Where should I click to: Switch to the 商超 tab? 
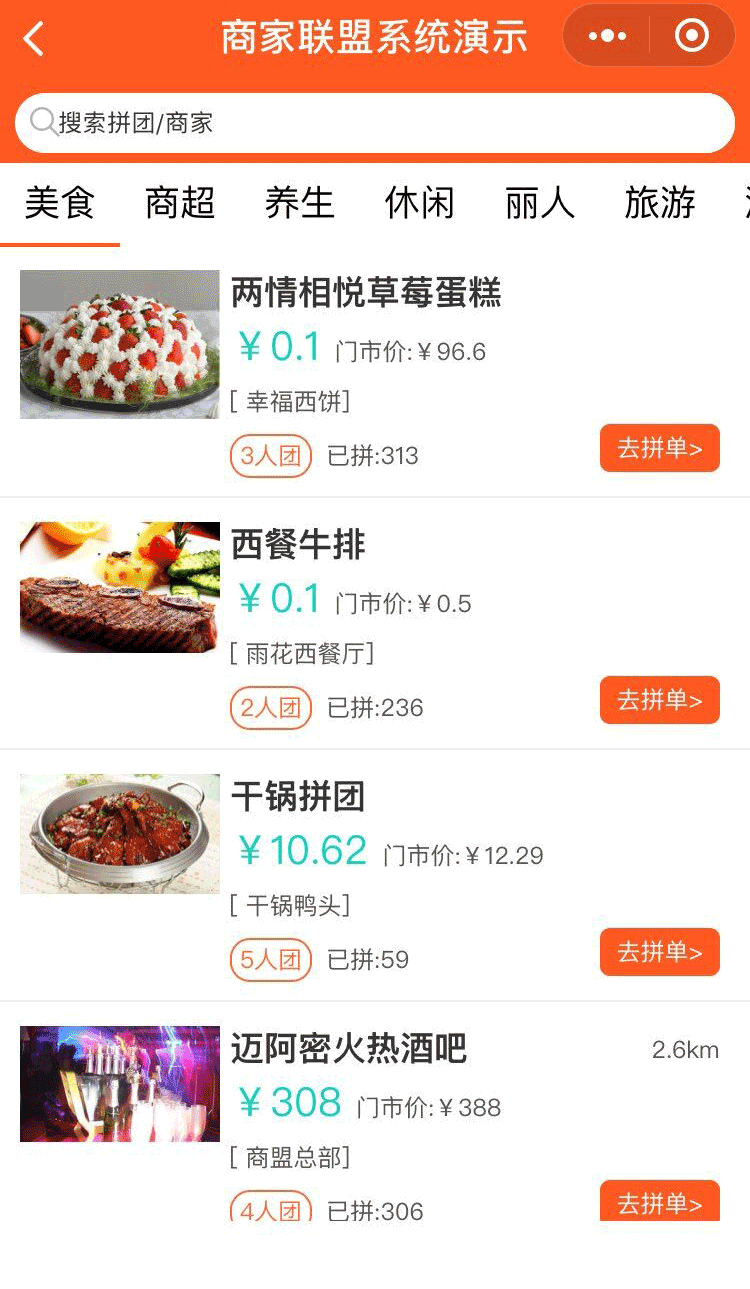click(180, 203)
